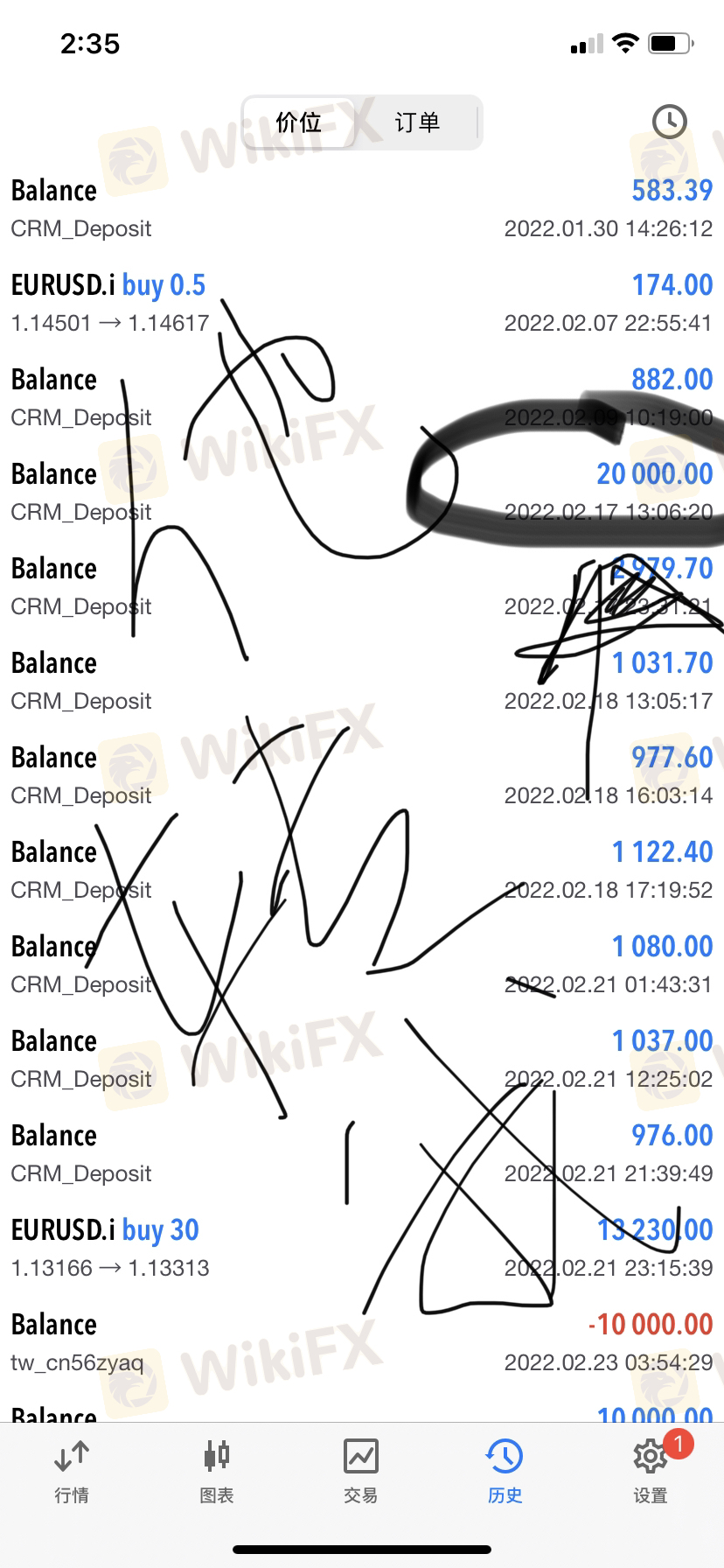Open the date range clock icon
The image size is (724, 1568).
(x=670, y=122)
